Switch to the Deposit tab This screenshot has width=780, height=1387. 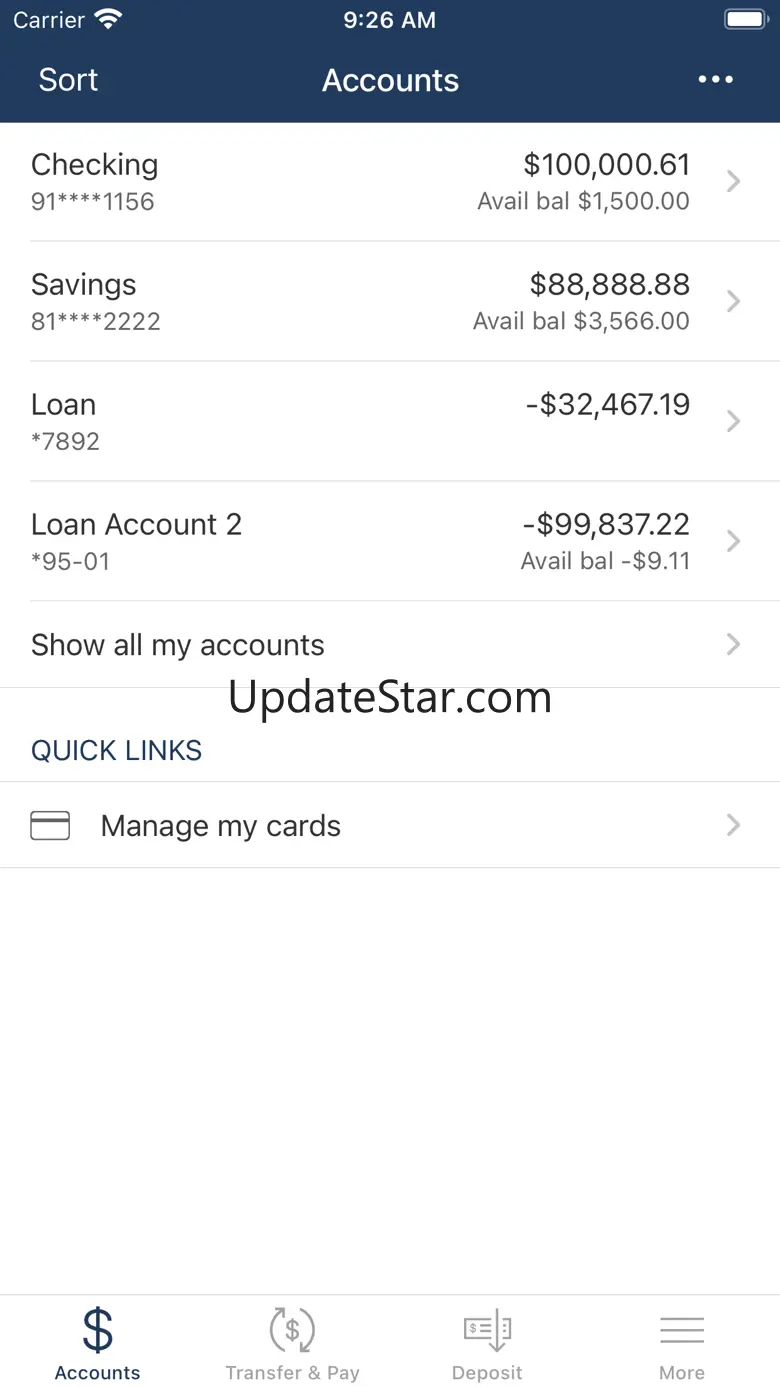click(487, 1343)
